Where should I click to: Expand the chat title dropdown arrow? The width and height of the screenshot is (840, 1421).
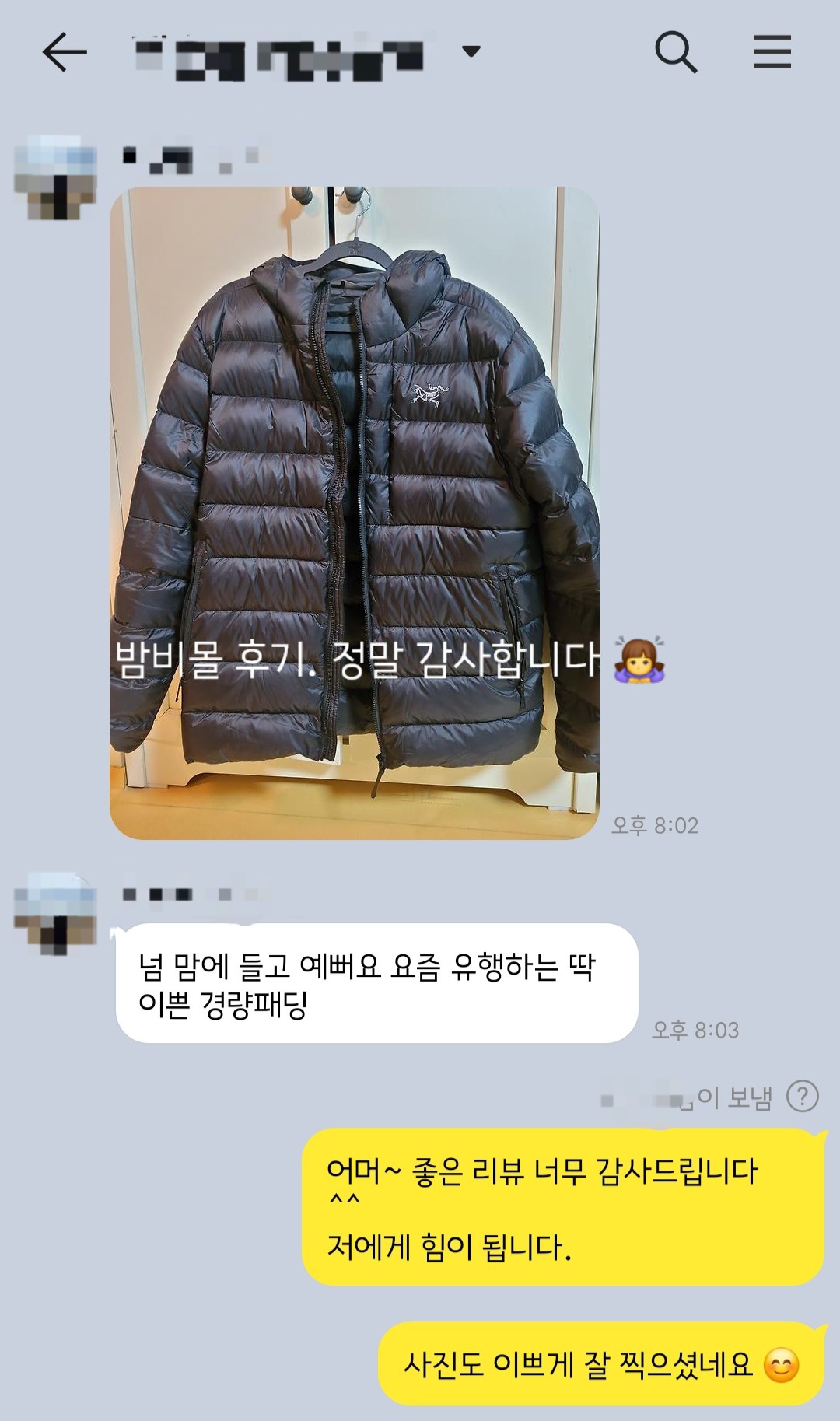pos(471,52)
